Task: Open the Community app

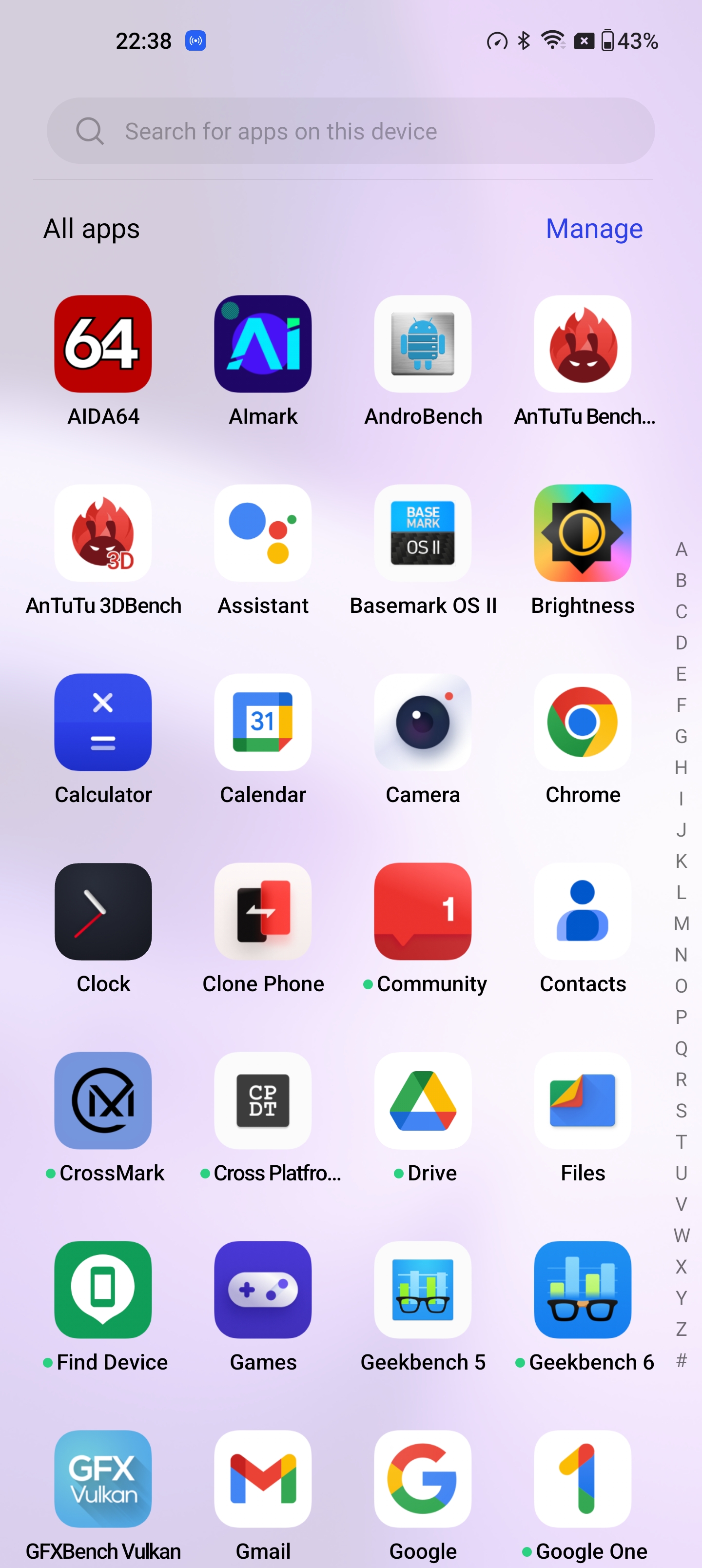Action: pyautogui.click(x=423, y=911)
